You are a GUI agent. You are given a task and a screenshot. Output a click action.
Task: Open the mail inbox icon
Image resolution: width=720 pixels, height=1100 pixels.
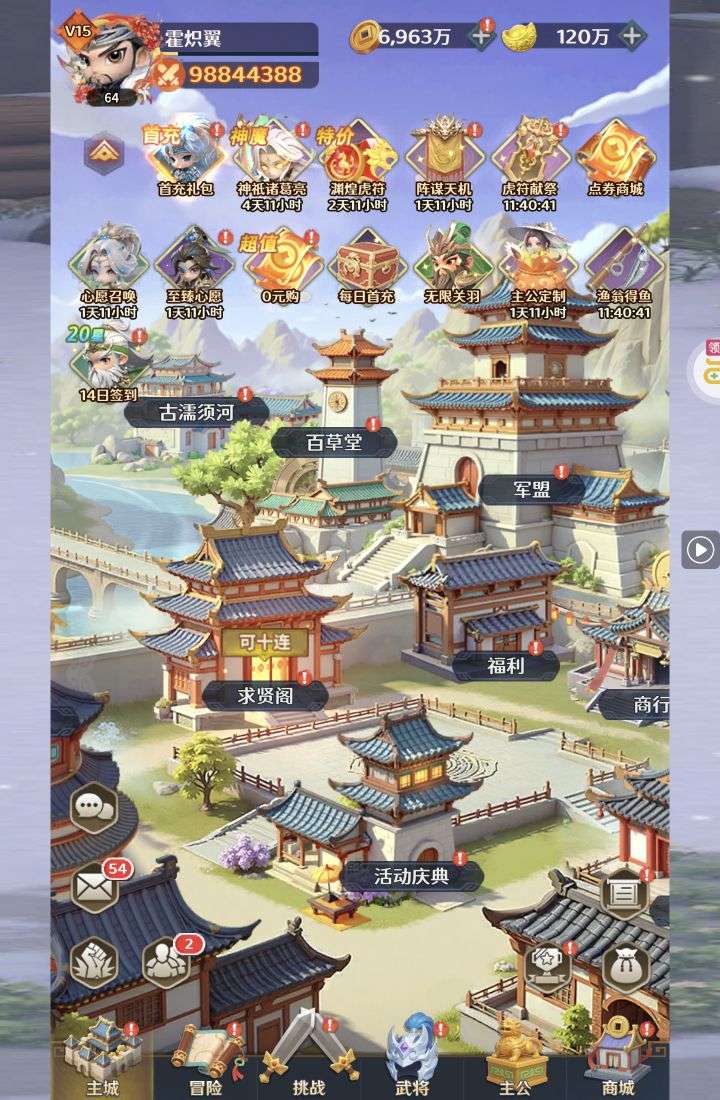(95, 886)
